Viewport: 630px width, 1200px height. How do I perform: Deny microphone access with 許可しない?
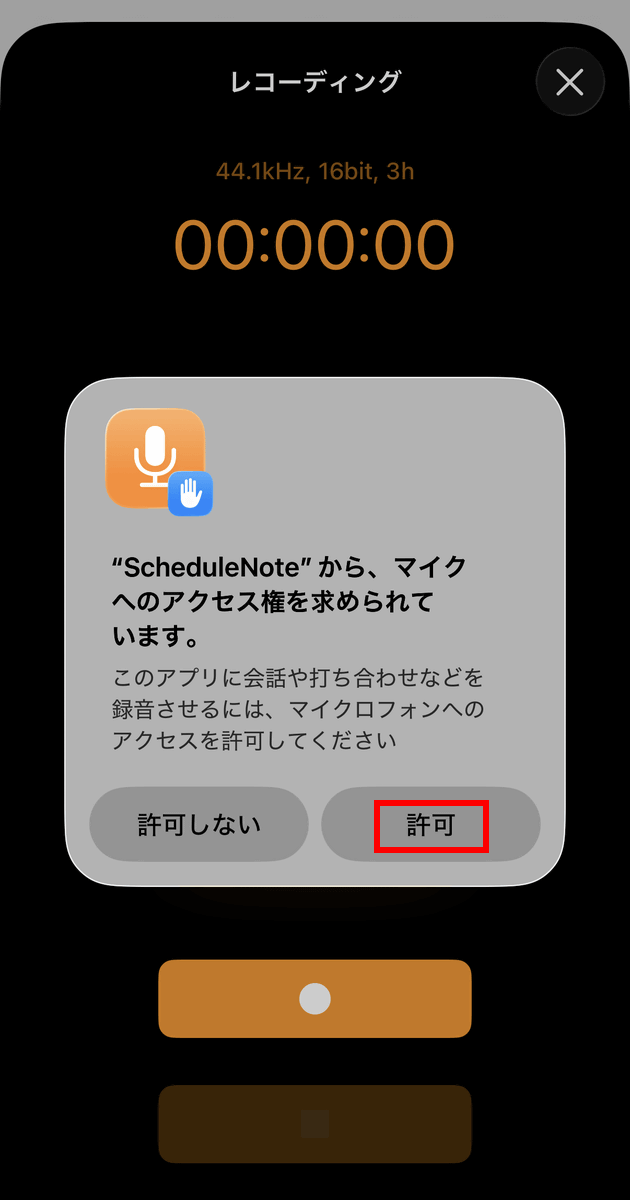click(x=199, y=825)
